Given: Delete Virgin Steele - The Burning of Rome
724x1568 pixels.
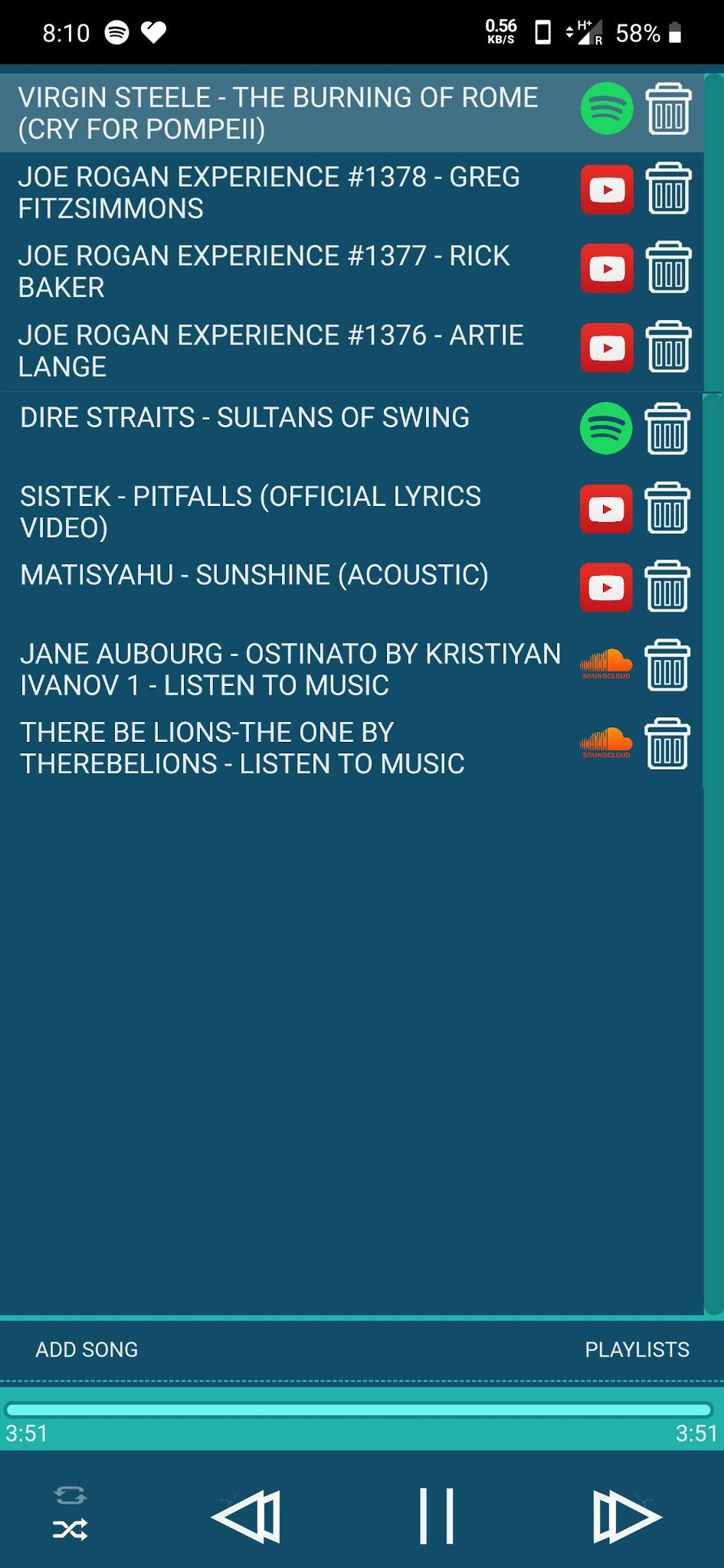Looking at the screenshot, I should (x=668, y=110).
